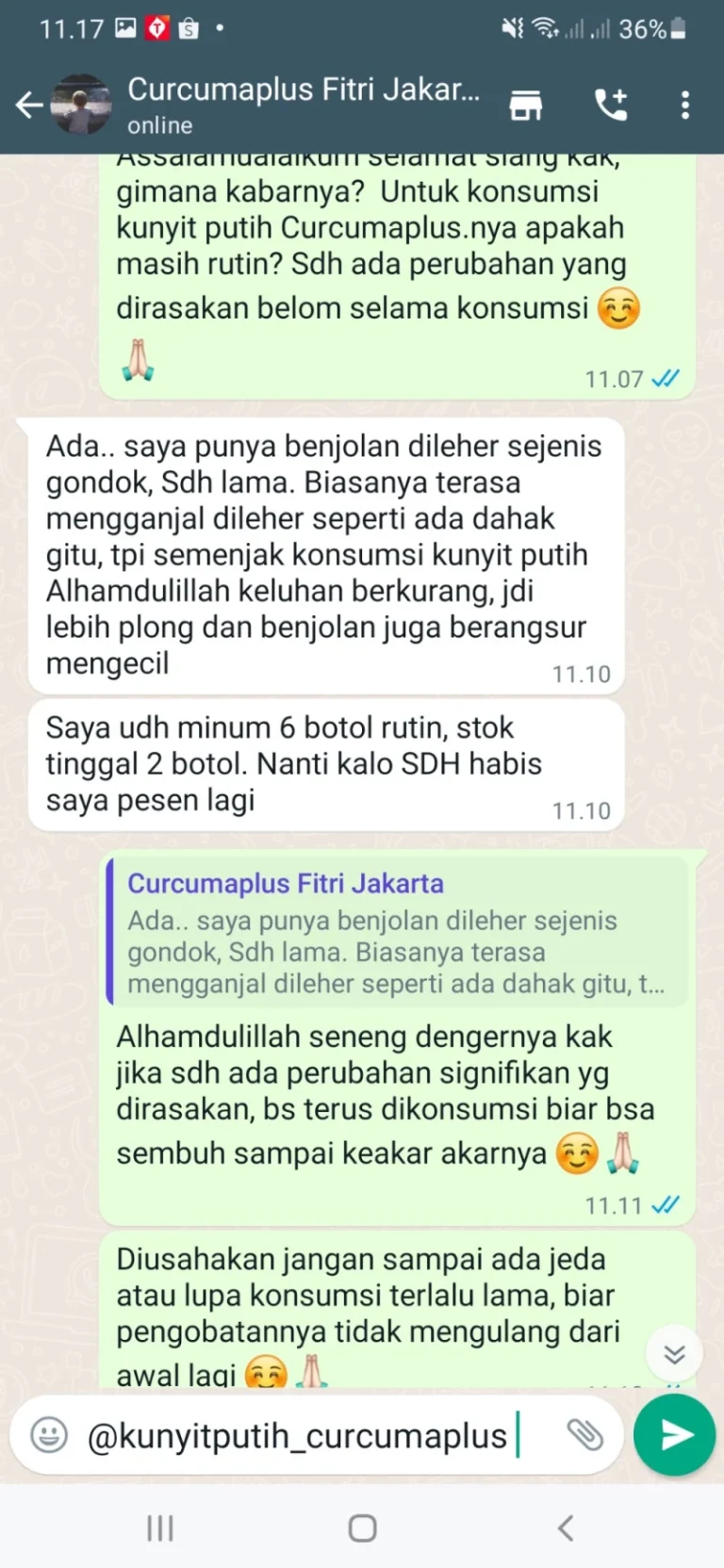Start a new call with Curcumaplus Fitri
This screenshot has width=724, height=1568.
[x=611, y=105]
